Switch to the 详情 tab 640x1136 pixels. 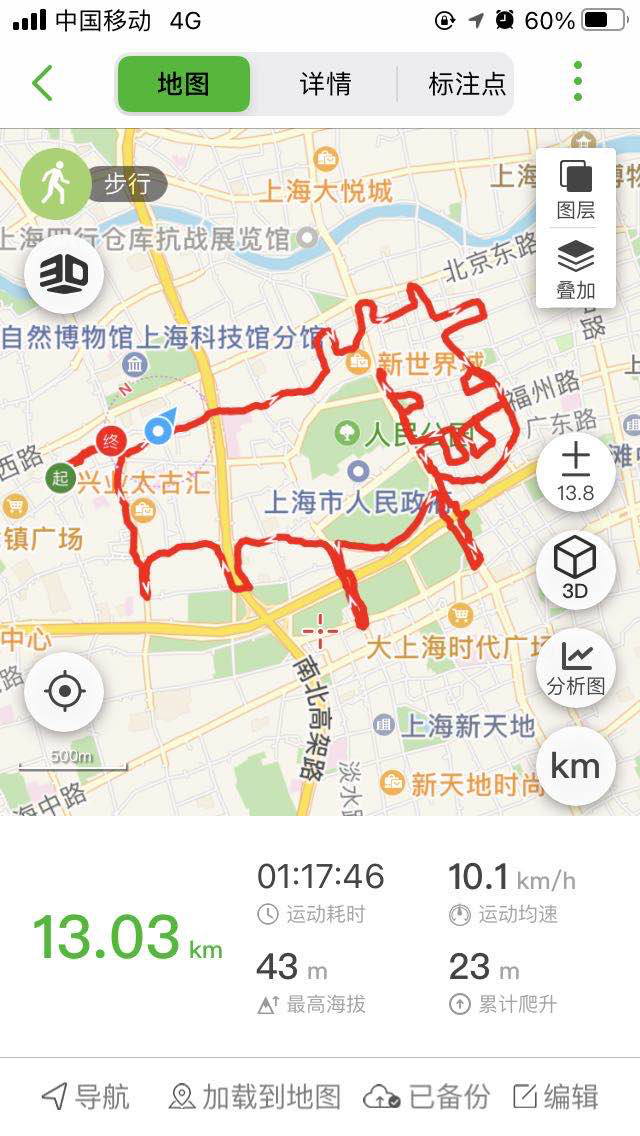pos(325,84)
